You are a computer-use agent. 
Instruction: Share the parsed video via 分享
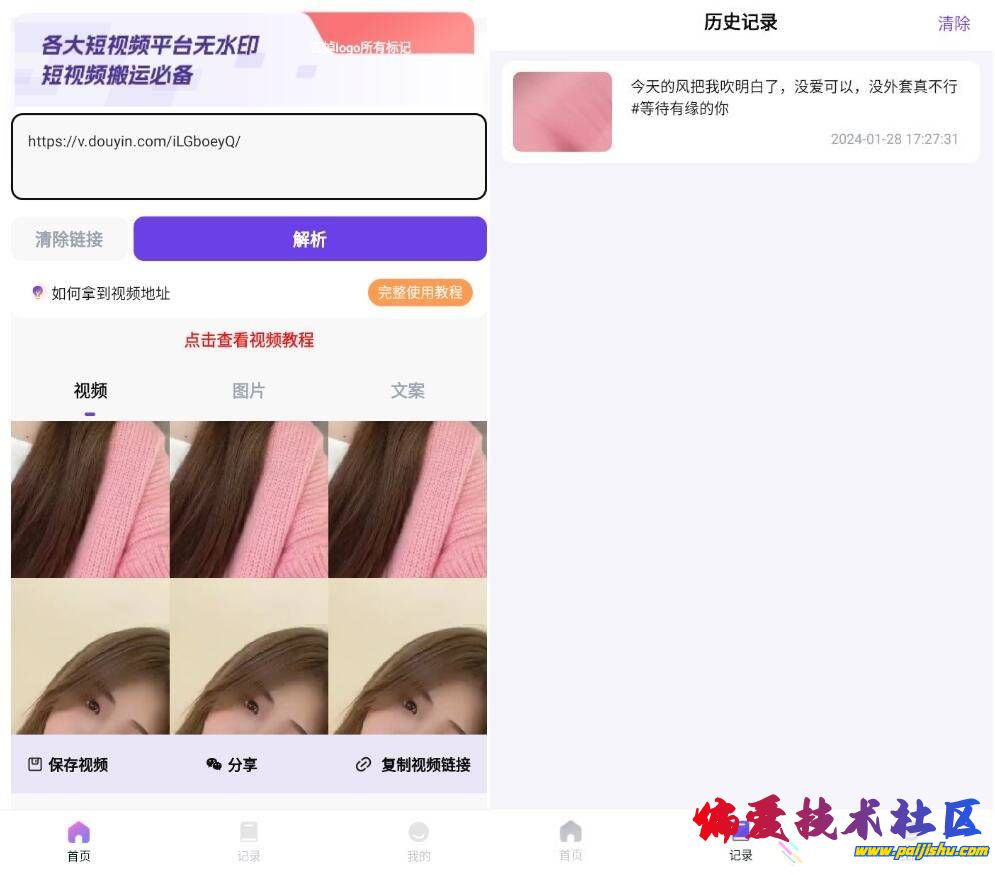(x=232, y=765)
